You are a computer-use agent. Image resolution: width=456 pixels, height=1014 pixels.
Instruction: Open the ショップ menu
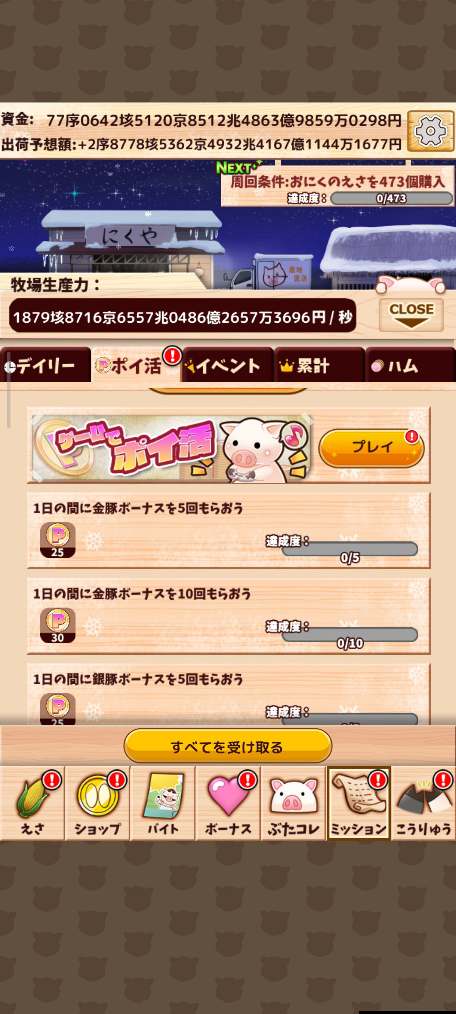tap(97, 803)
